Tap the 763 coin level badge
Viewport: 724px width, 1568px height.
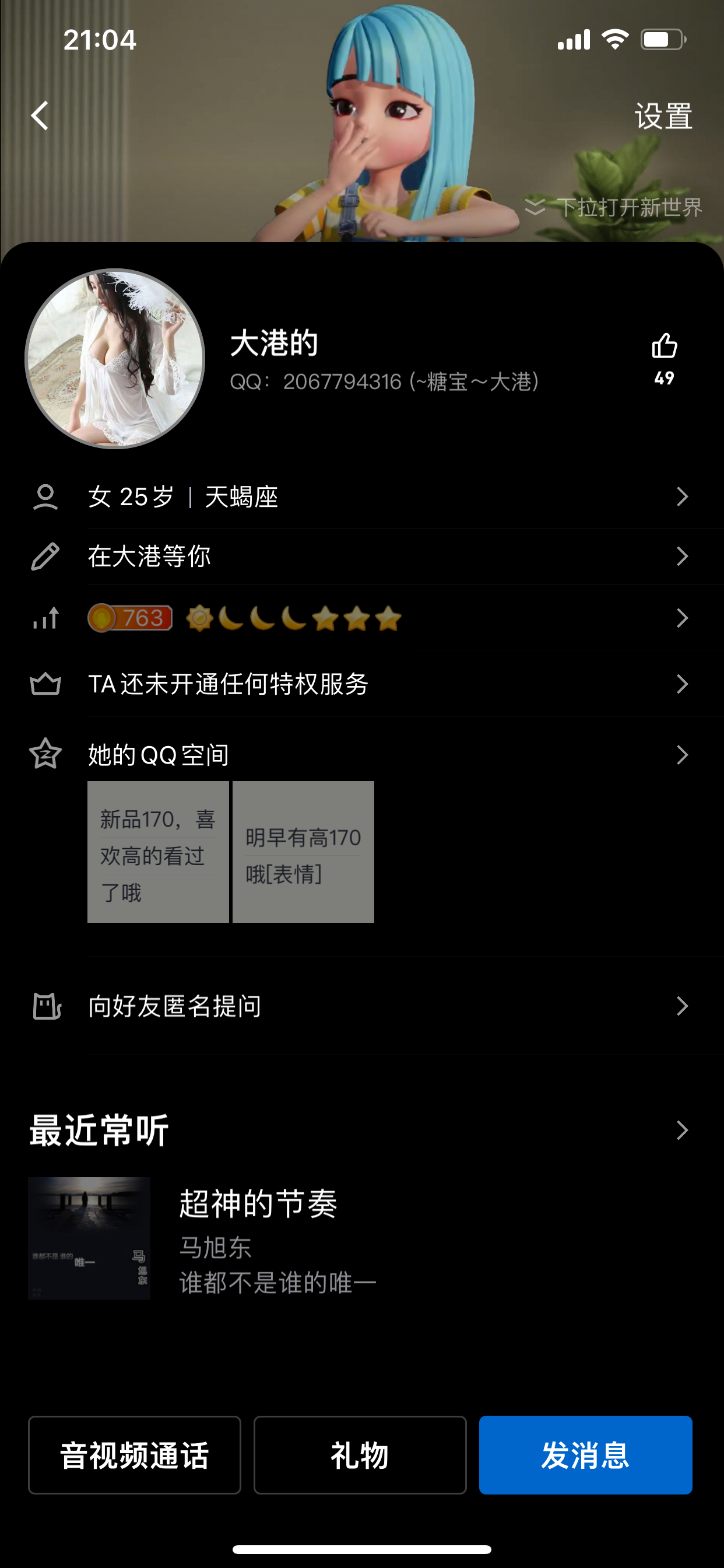click(x=129, y=618)
